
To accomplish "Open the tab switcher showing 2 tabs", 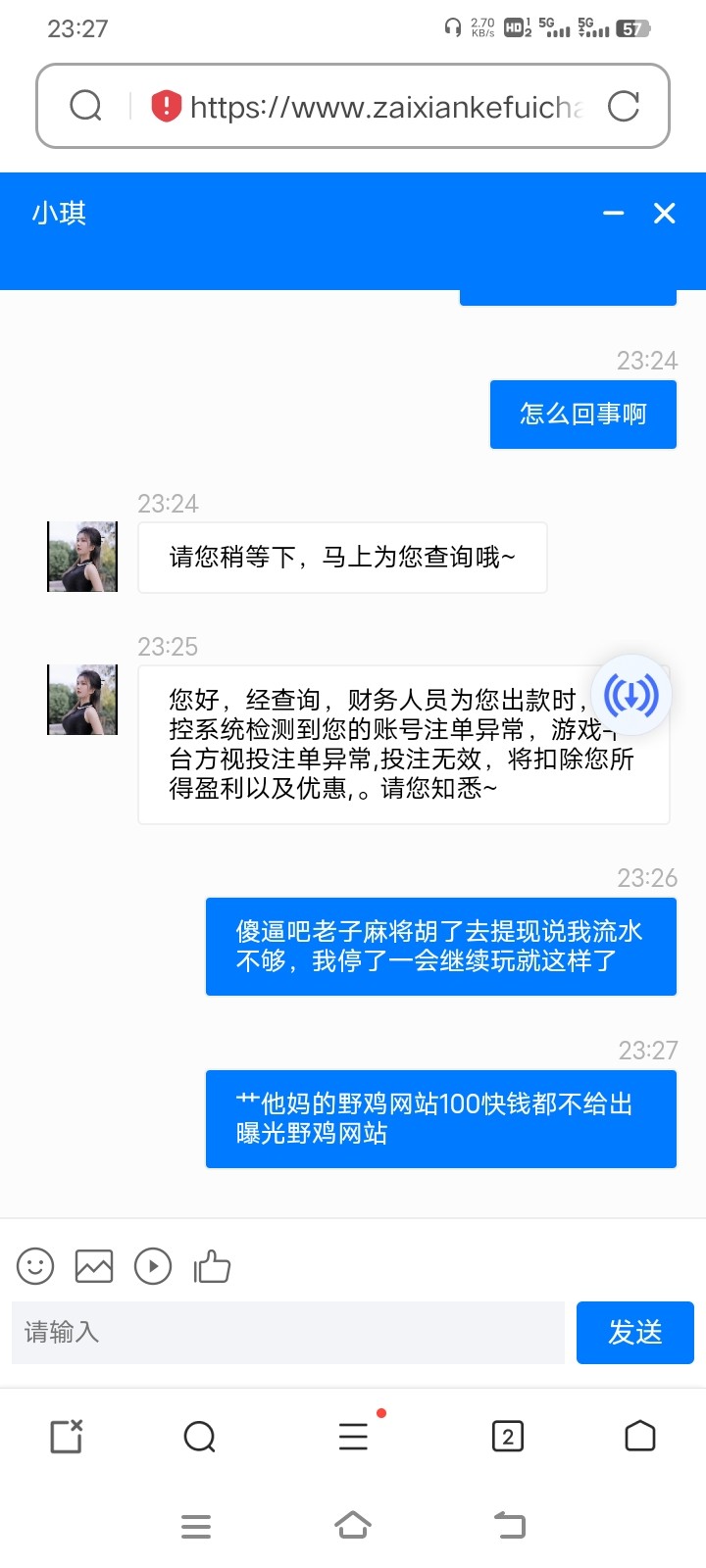I will point(507,1438).
